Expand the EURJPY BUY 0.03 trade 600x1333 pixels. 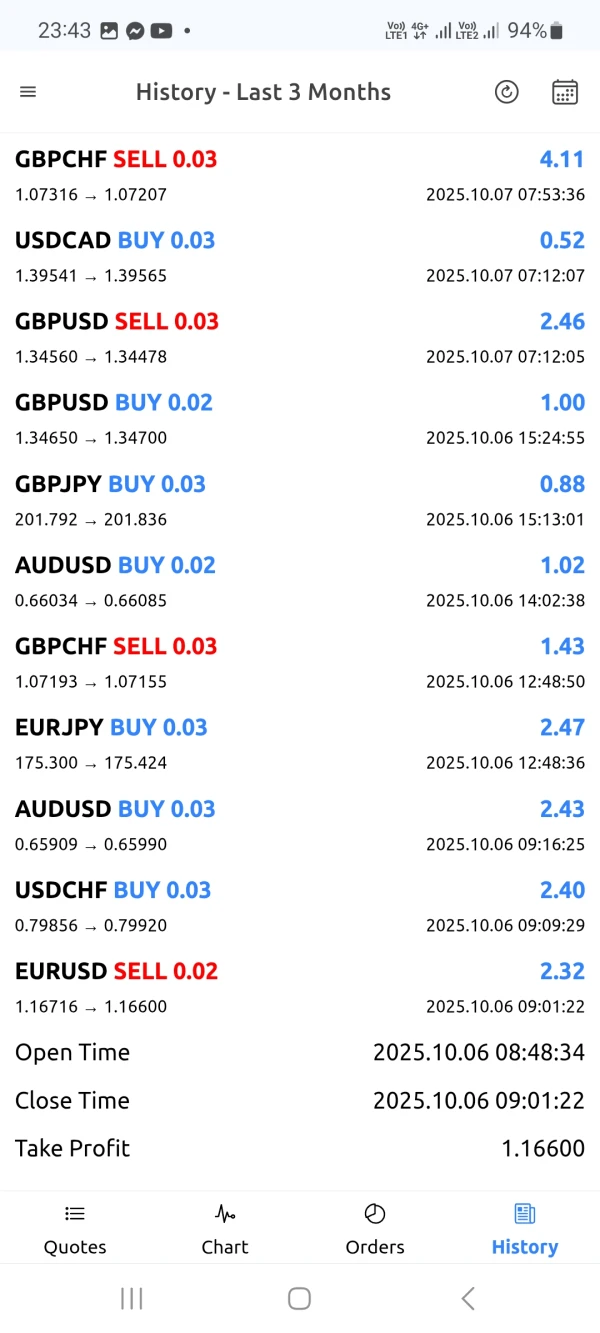click(300, 743)
